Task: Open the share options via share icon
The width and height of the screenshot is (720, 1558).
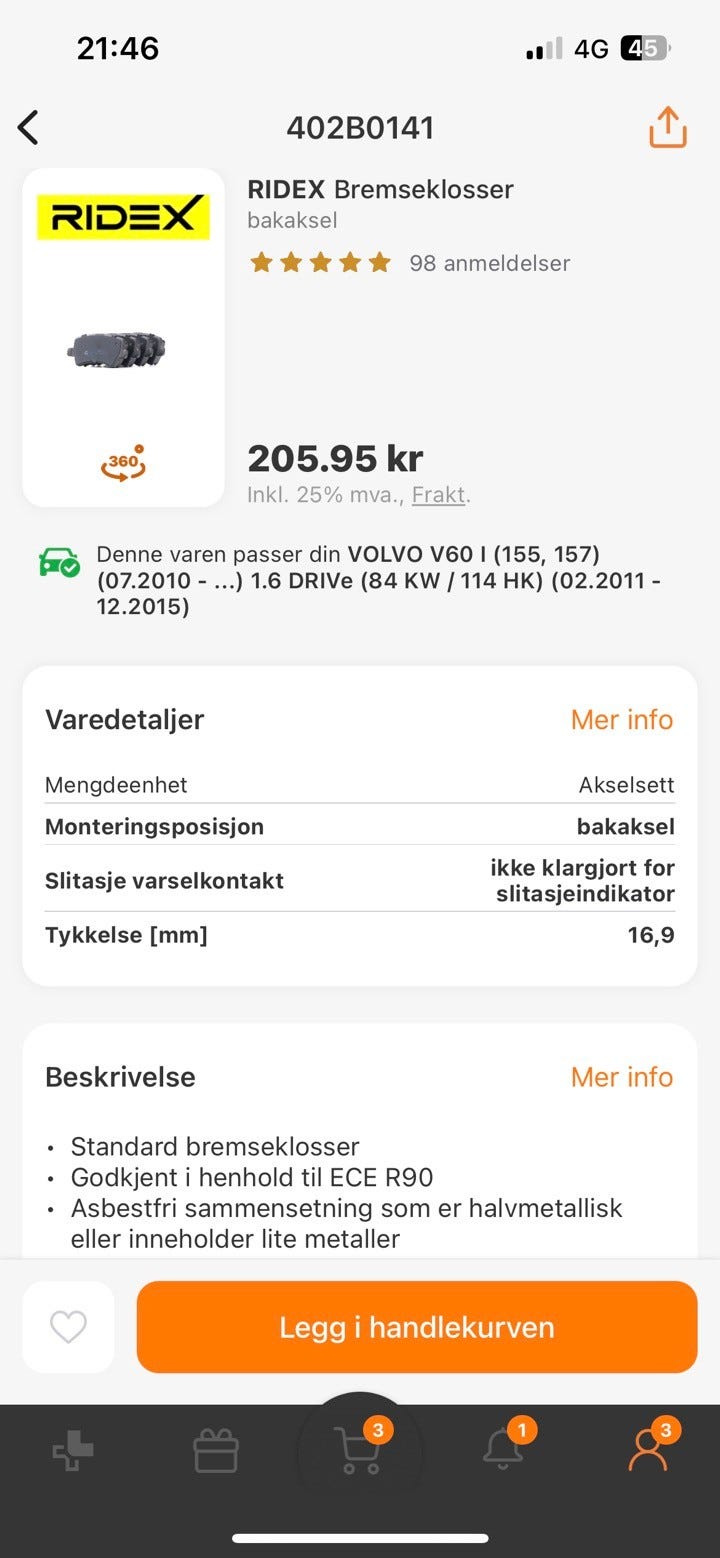Action: pos(667,127)
